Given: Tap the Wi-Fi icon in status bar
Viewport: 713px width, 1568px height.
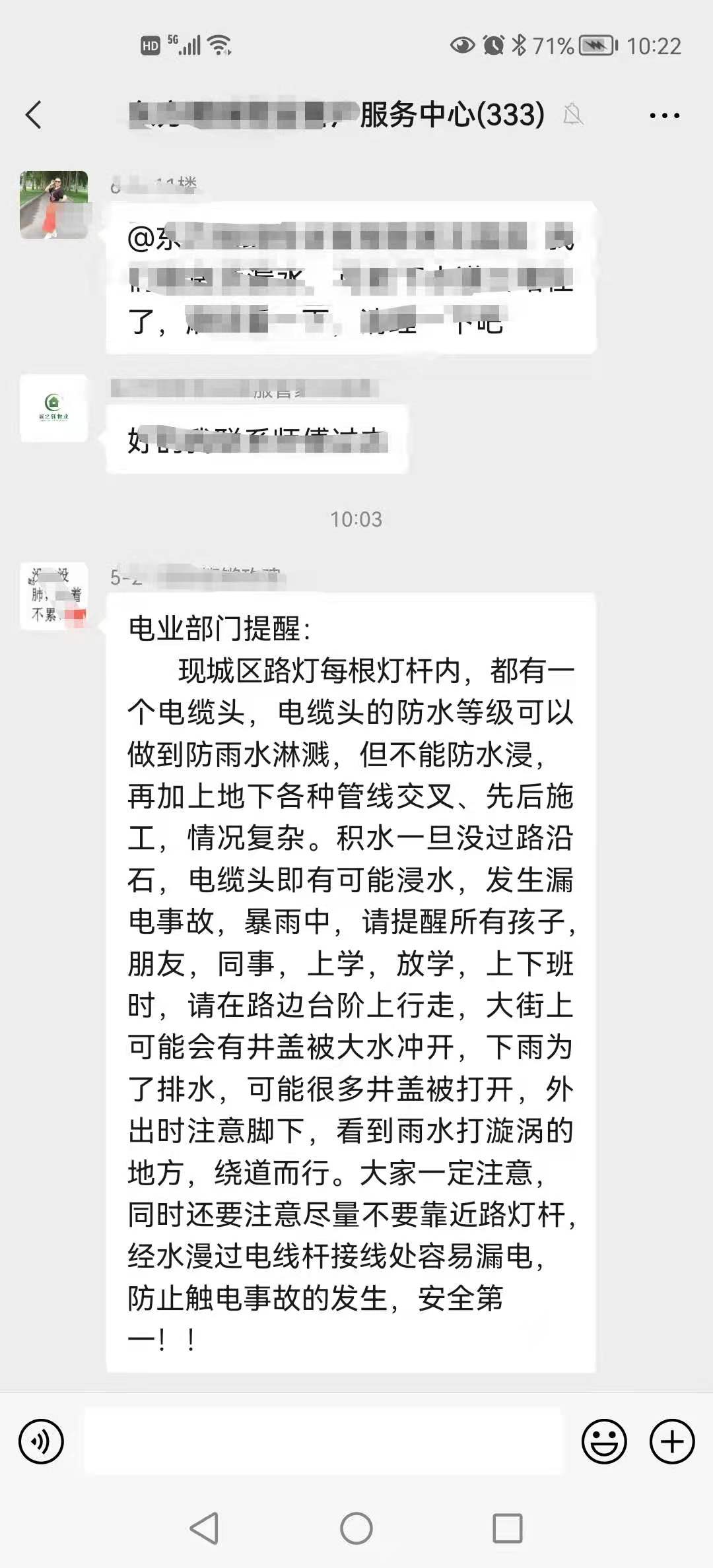Looking at the screenshot, I should [x=218, y=46].
